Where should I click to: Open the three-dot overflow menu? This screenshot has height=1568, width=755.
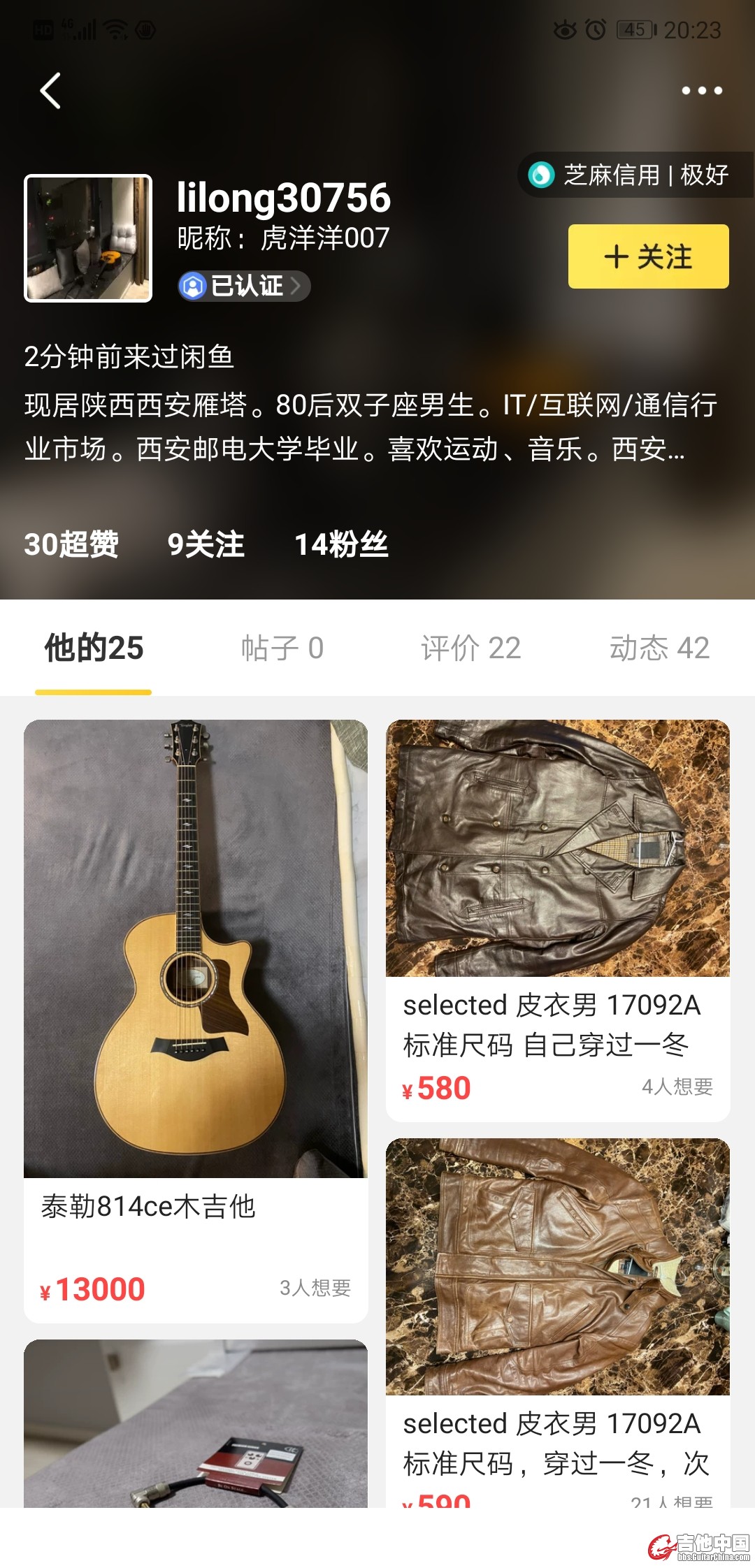coord(701,91)
